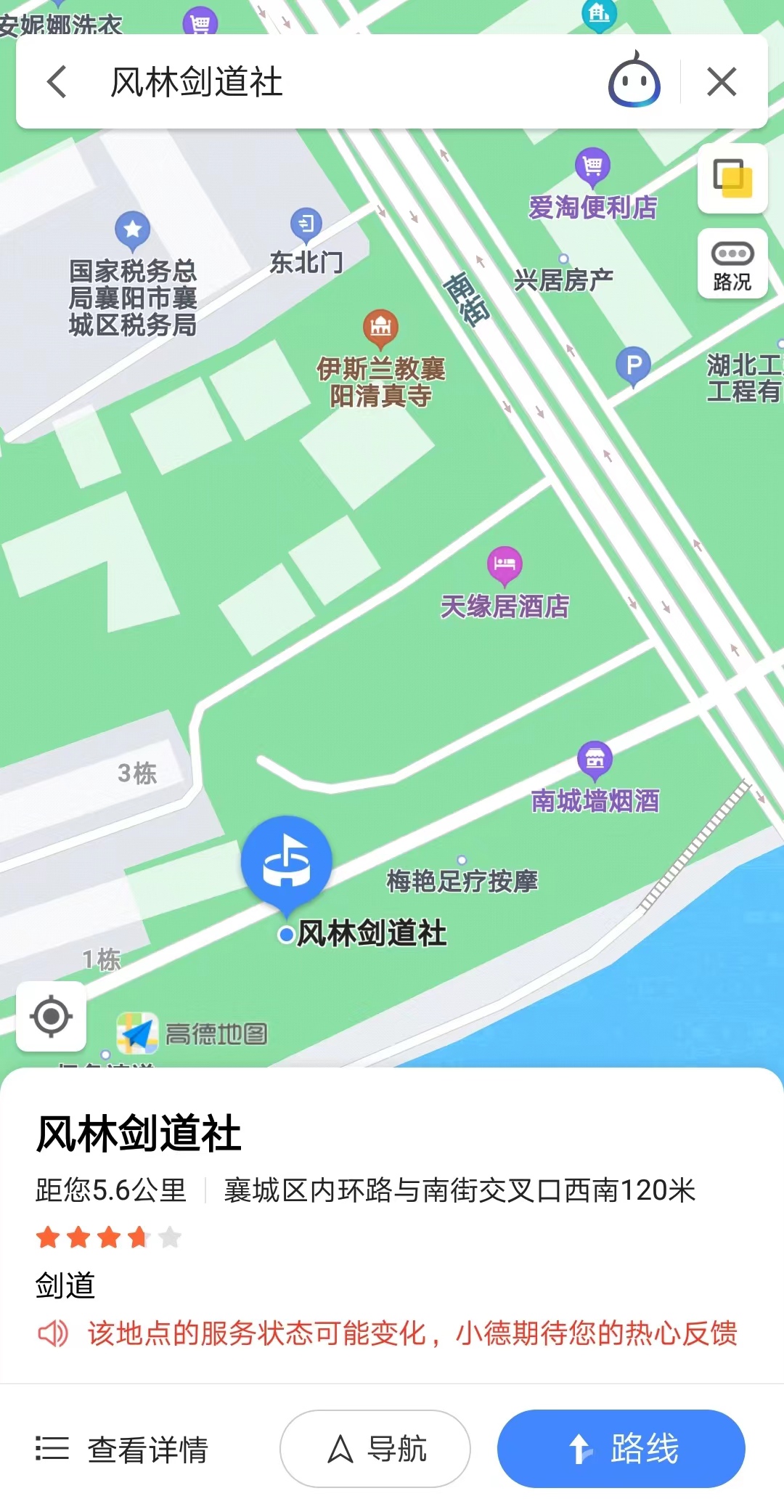Start 导航 navigation to the dojo
Screen dimensions: 784x1512
pyautogui.click(x=375, y=1449)
